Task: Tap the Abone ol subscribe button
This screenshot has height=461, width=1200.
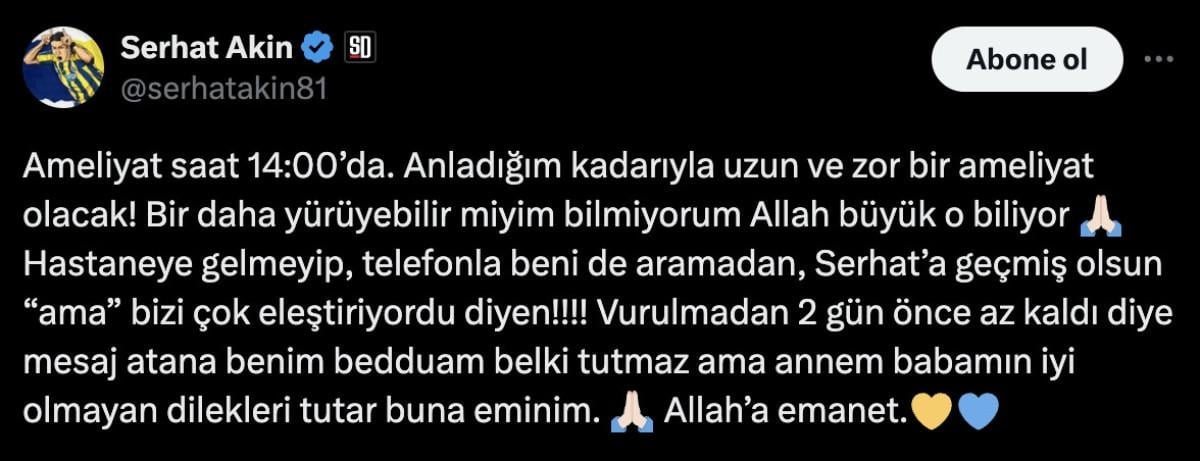Action: point(1026,60)
